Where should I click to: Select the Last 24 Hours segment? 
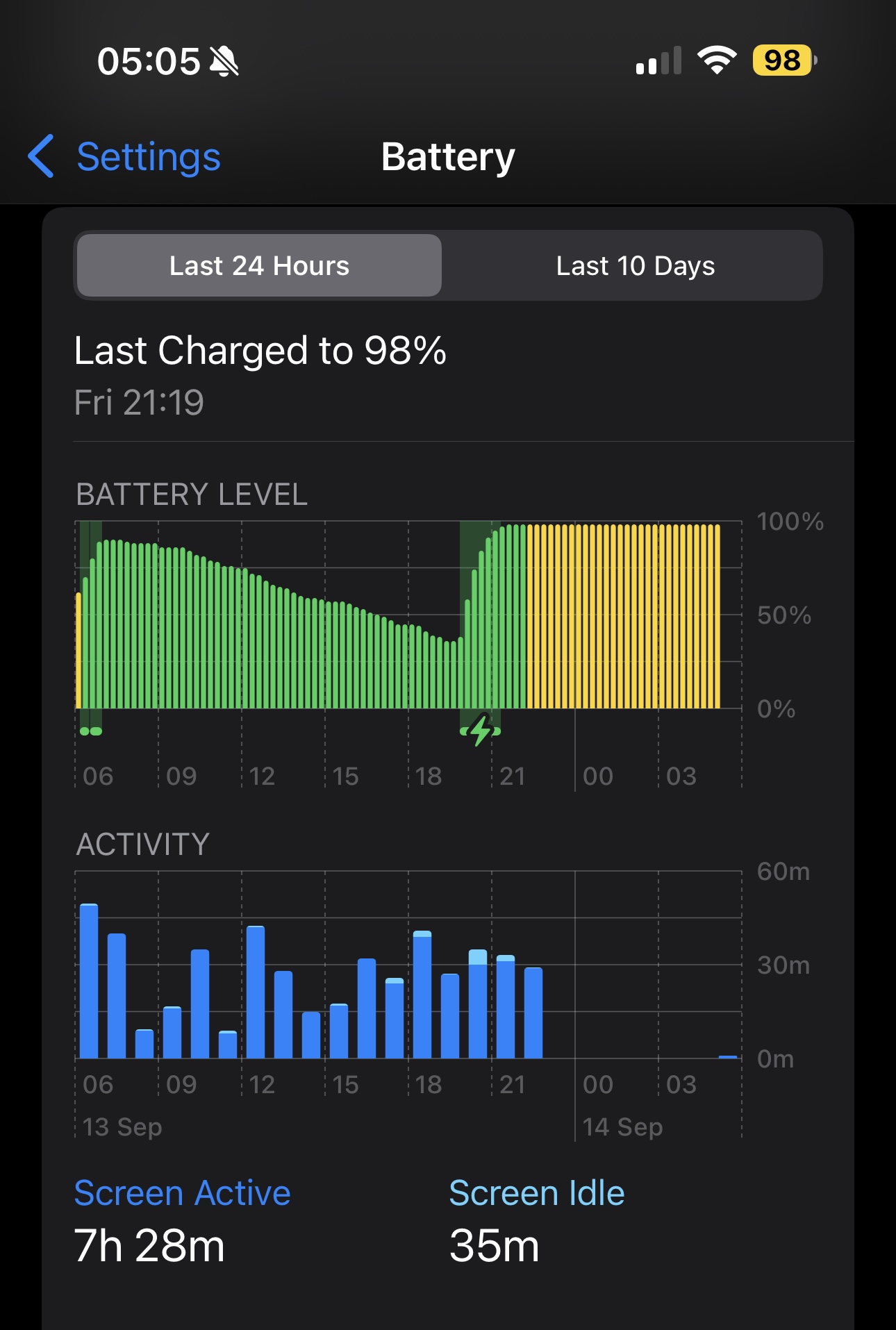[x=259, y=265]
